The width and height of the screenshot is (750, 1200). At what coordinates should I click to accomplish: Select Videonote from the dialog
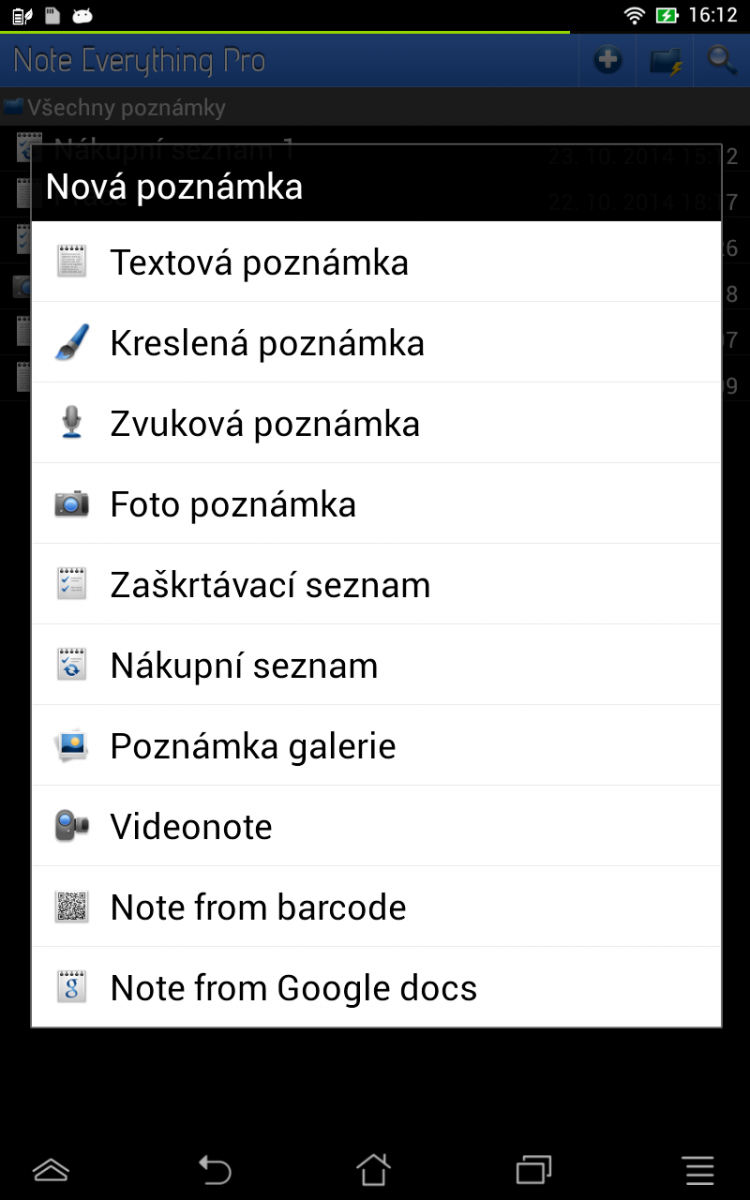pos(191,827)
